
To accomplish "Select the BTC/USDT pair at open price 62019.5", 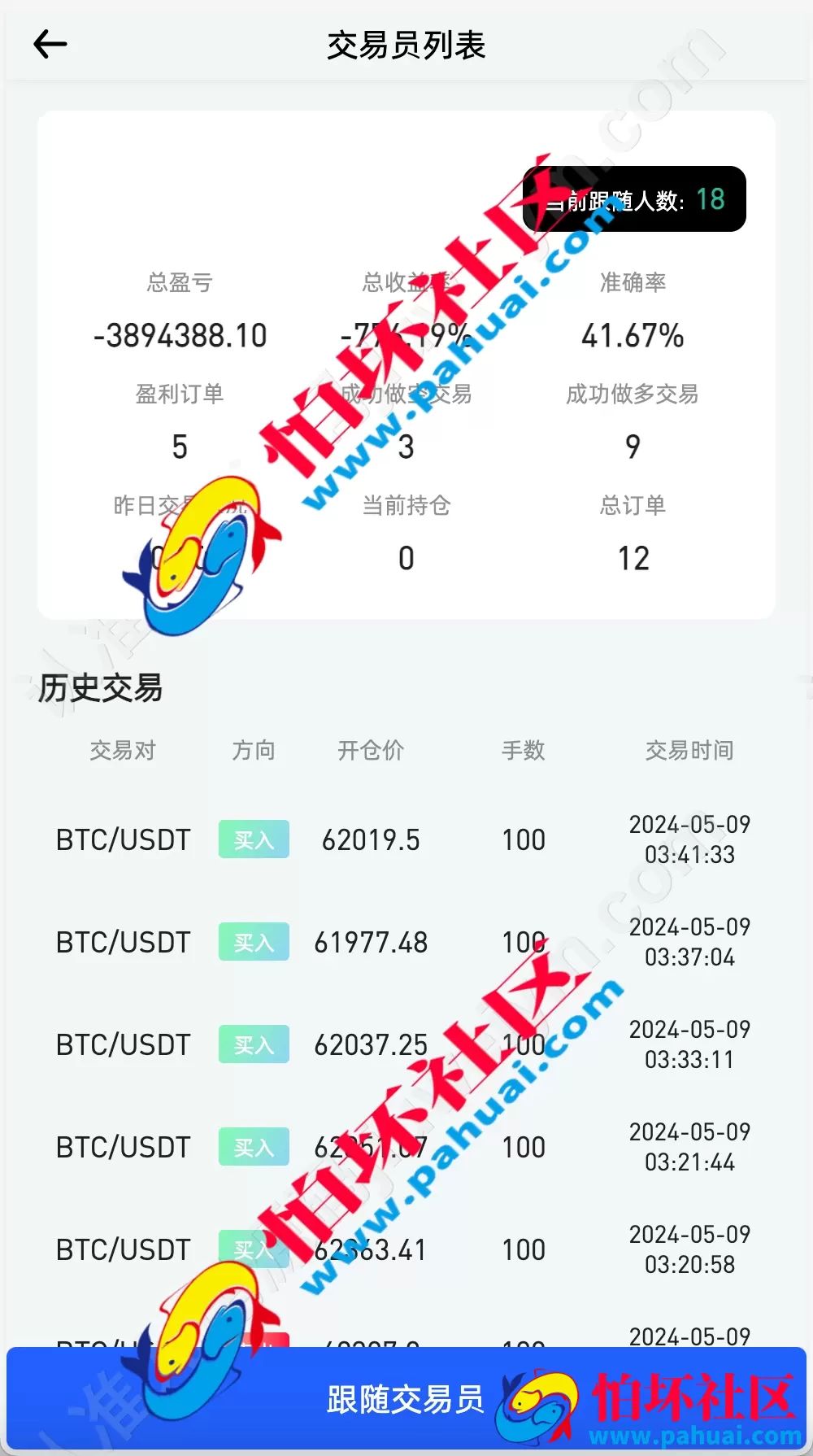I will click(x=122, y=839).
